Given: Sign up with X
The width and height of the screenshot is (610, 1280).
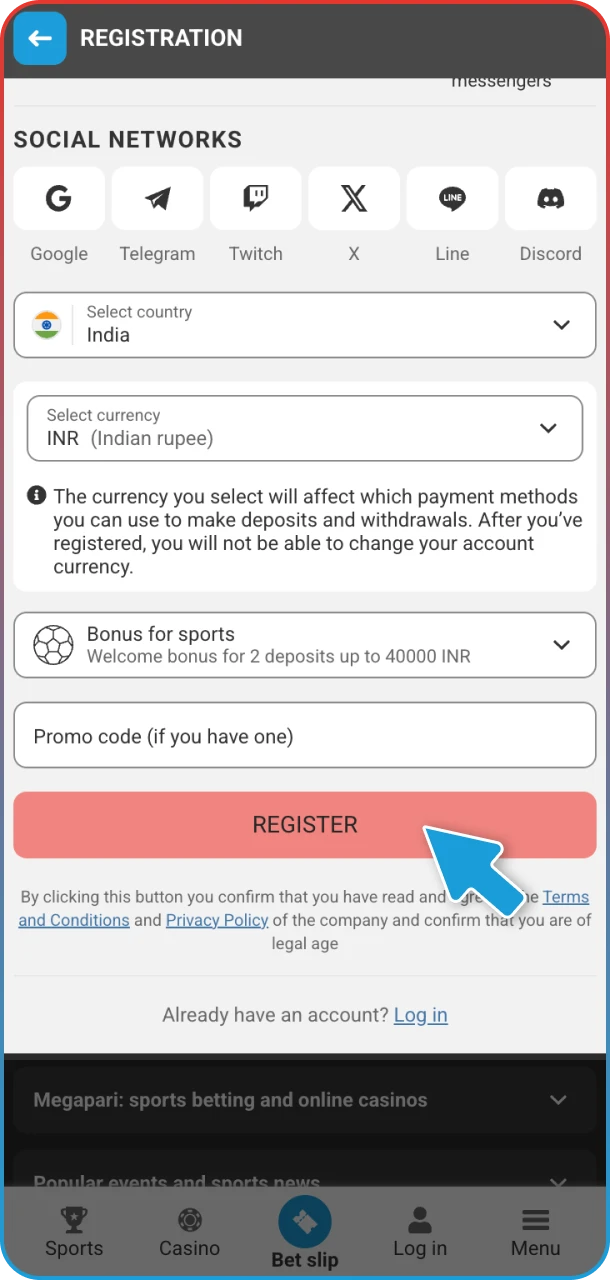Looking at the screenshot, I should click(354, 199).
